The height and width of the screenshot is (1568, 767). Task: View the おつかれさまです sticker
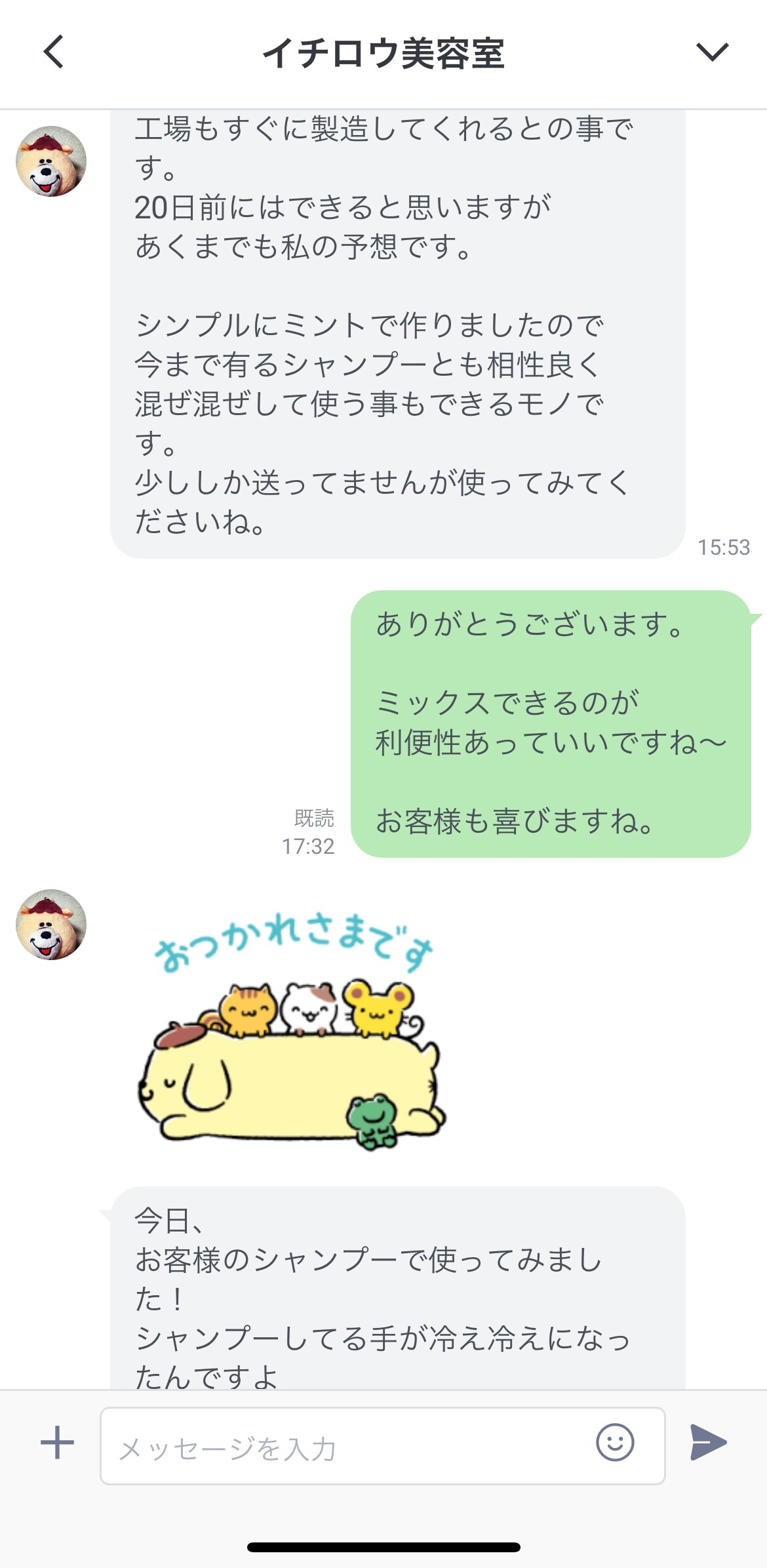(292, 1030)
